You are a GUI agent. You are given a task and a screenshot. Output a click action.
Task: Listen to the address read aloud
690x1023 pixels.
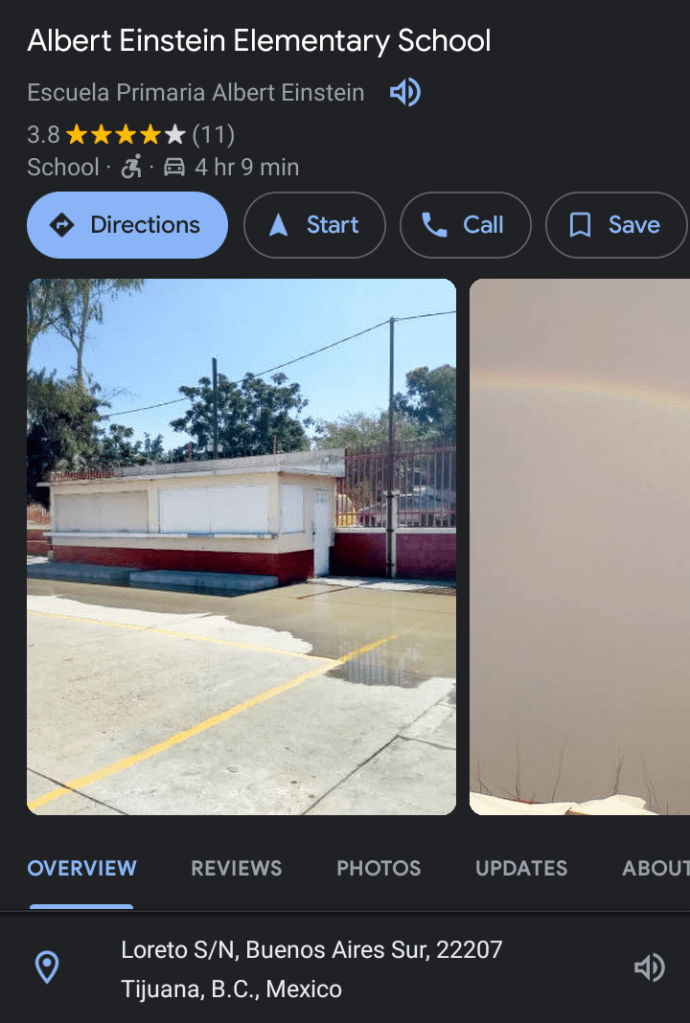click(x=649, y=967)
